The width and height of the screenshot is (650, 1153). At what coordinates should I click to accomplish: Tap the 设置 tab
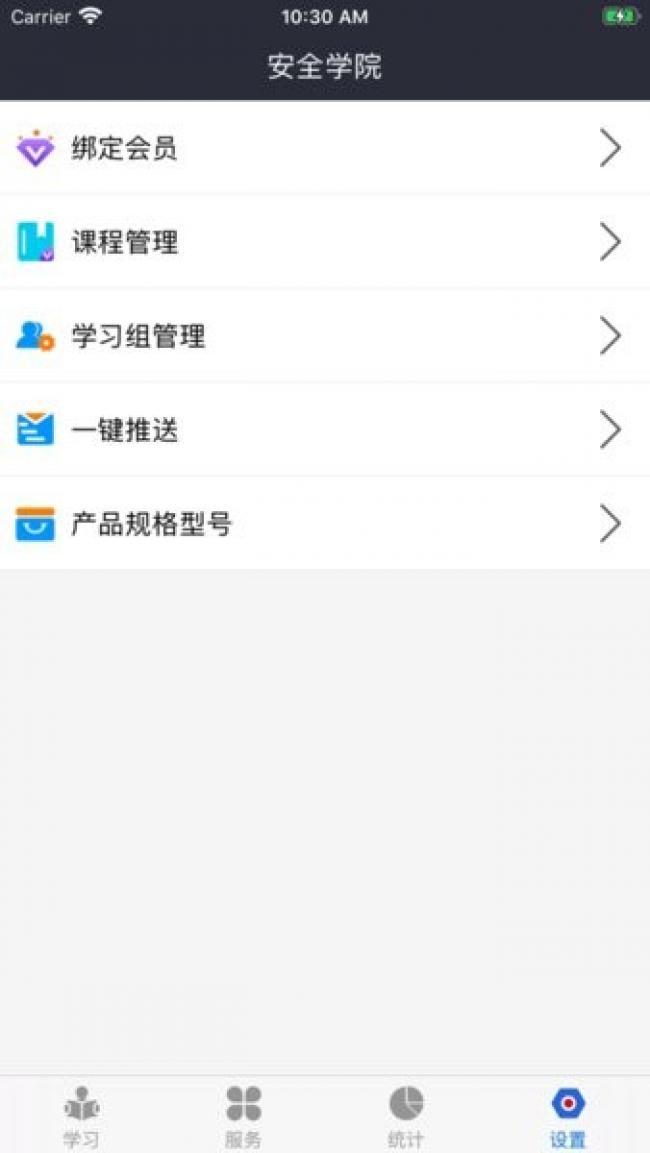[x=568, y=1116]
